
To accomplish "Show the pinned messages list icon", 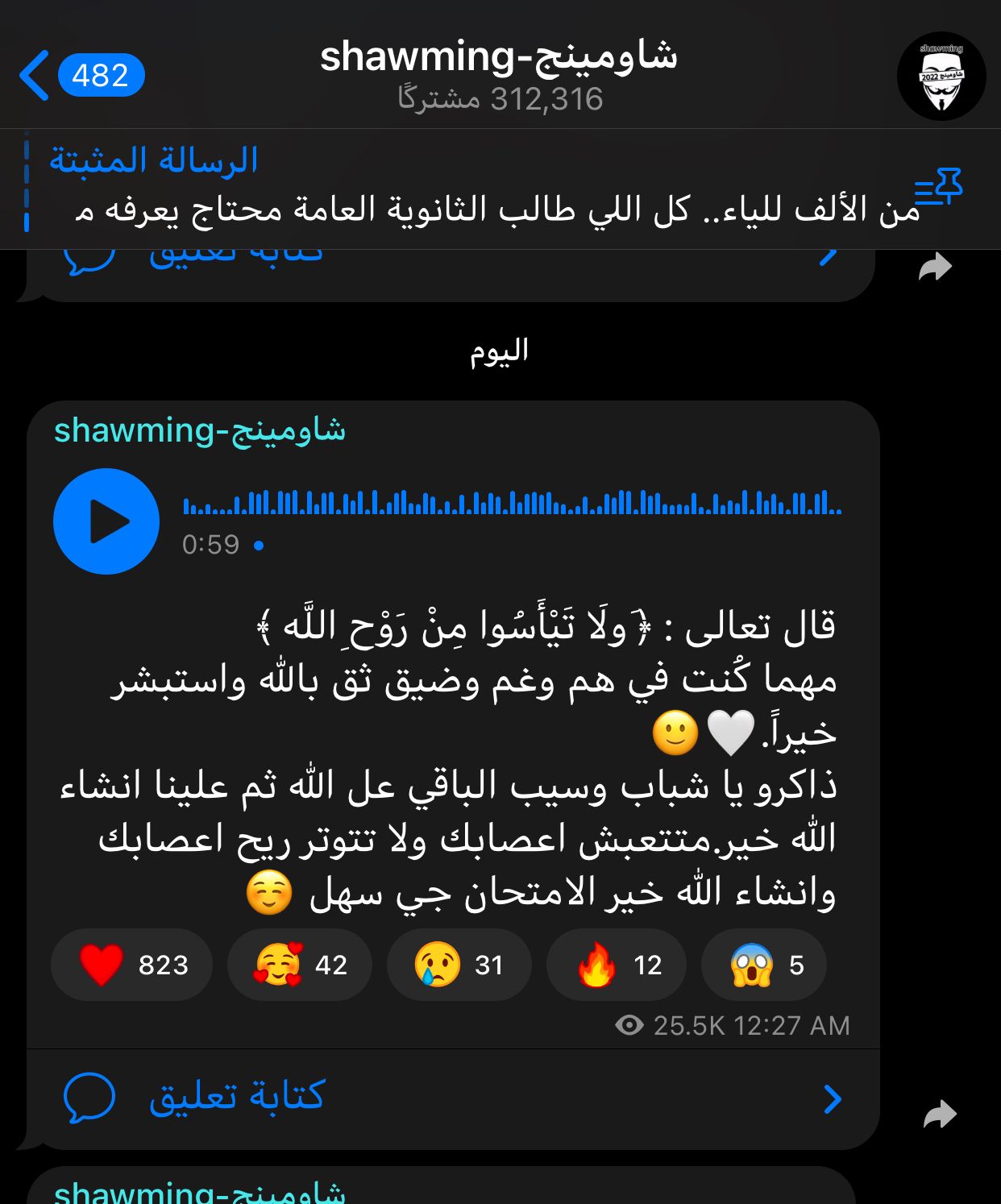I will pyautogui.click(x=939, y=187).
